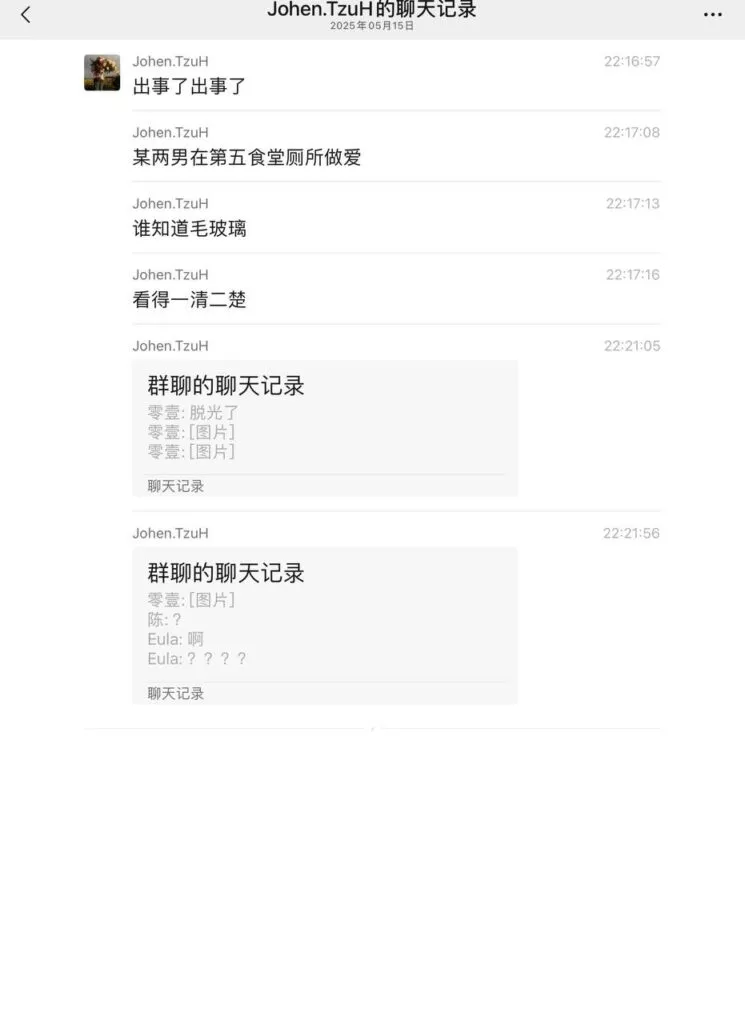Open the chat record card containing Eula: 啊

(x=324, y=625)
